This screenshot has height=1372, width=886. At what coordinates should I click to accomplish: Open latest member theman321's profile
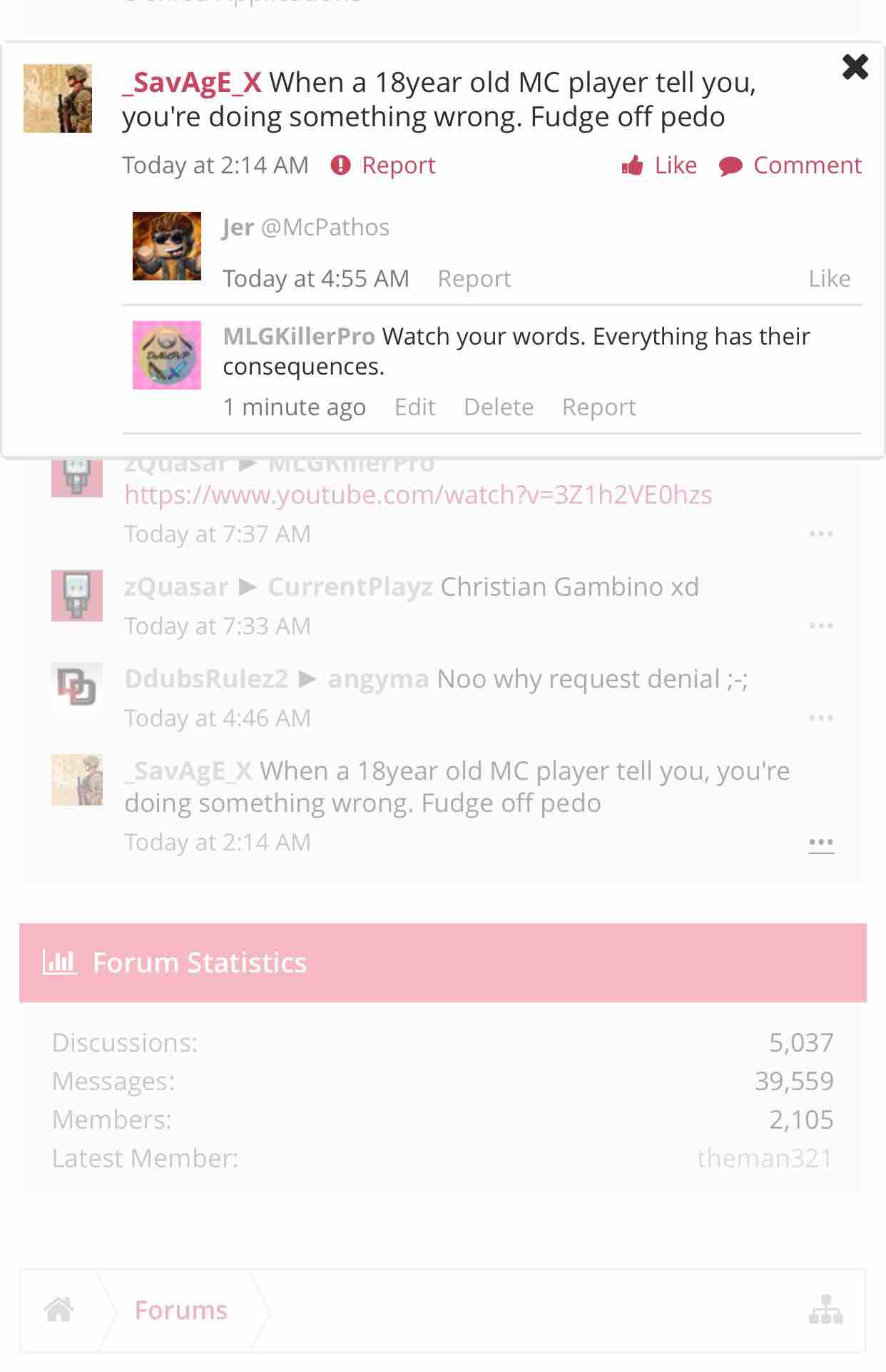764,1158
